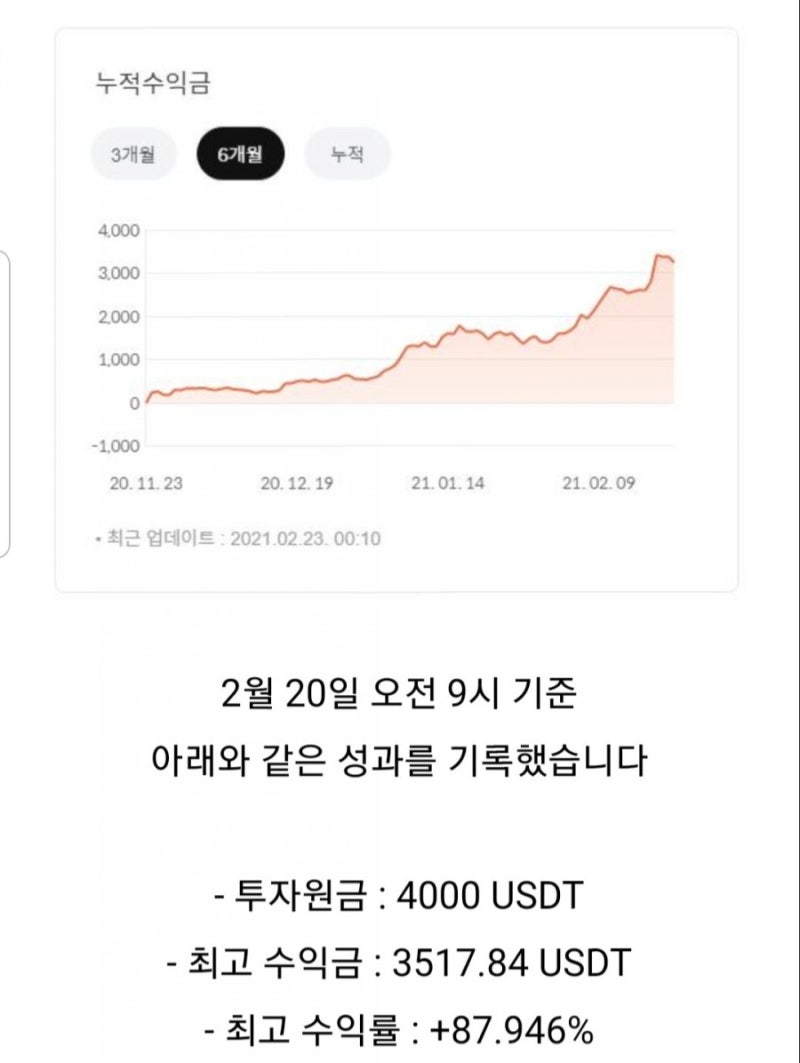Click the -1,000 axis label
The height and width of the screenshot is (1063, 800).
pos(114,445)
